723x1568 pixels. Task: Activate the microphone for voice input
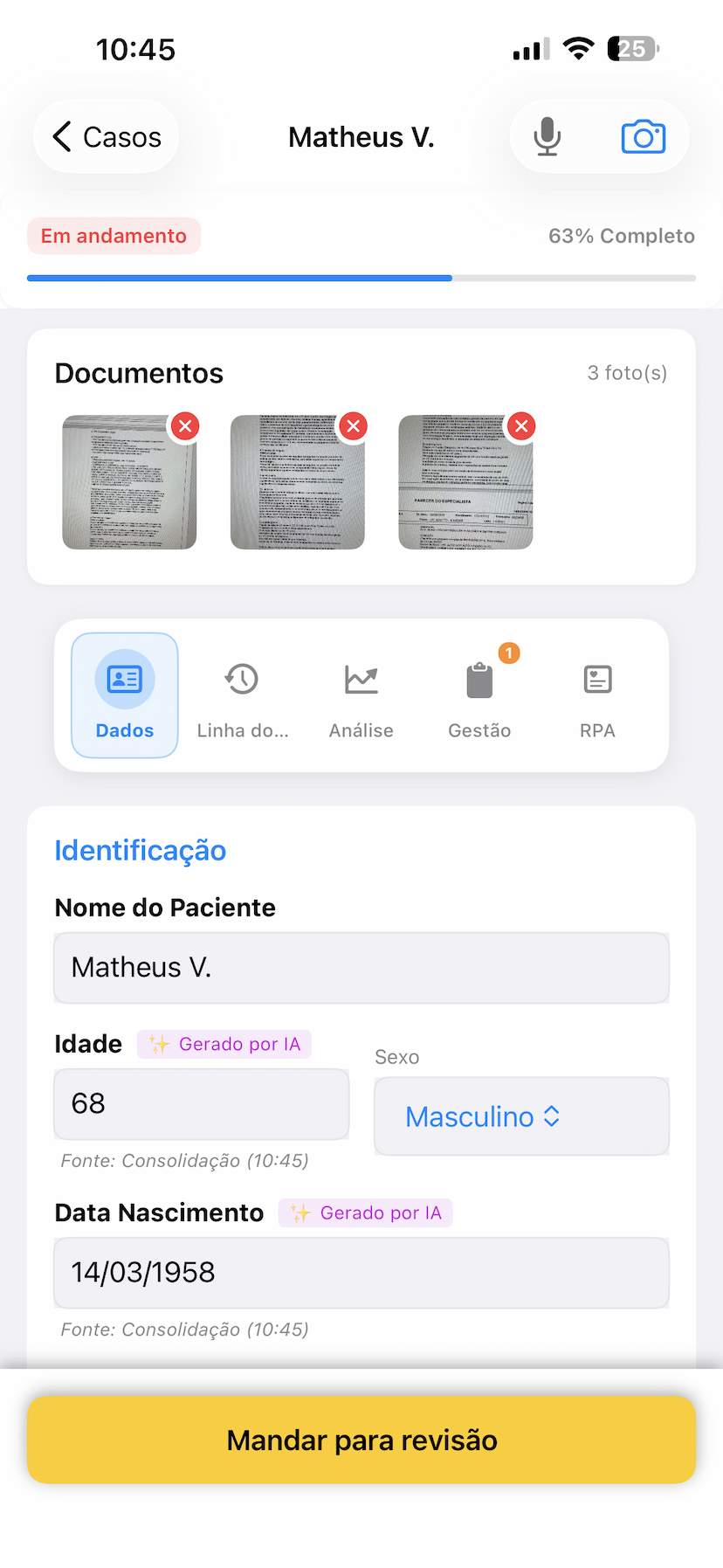tap(547, 136)
